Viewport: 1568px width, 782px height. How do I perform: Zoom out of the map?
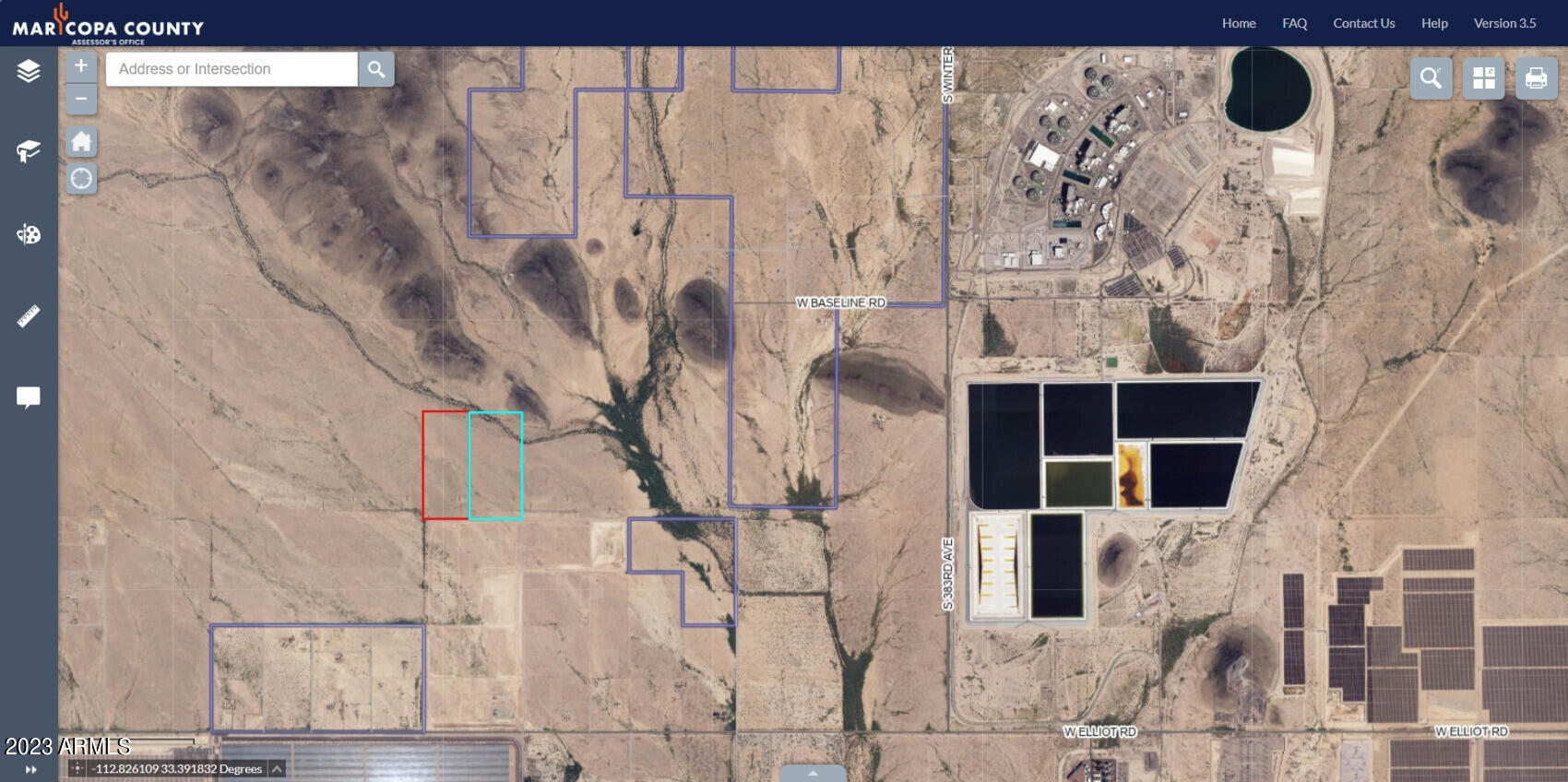[81, 99]
